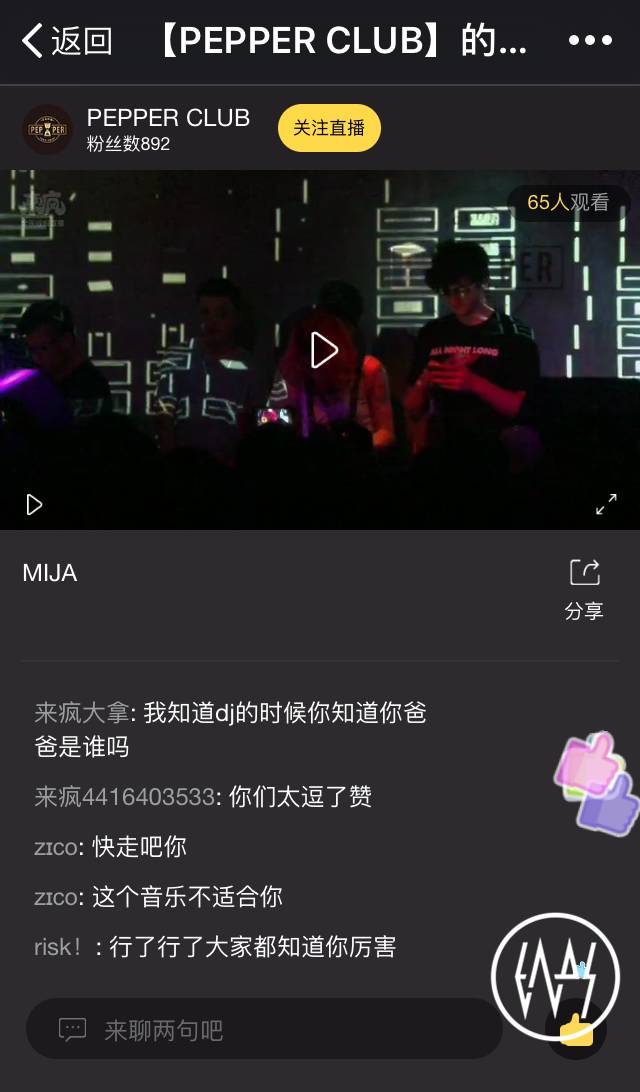Share this live stream via 分享
640x1092 pixels.
coord(584,589)
